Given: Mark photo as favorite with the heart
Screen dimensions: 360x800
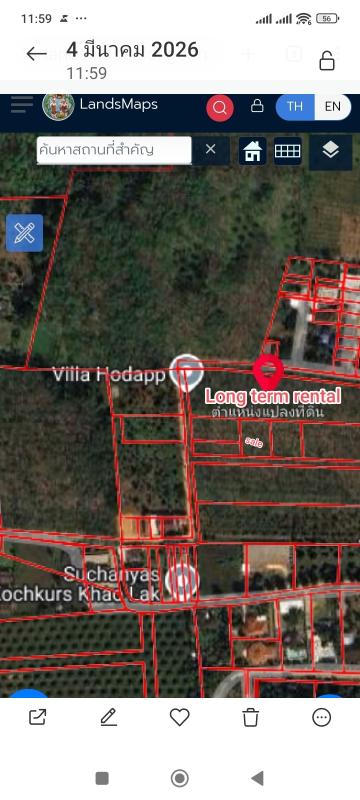Looking at the screenshot, I should tap(179, 717).
